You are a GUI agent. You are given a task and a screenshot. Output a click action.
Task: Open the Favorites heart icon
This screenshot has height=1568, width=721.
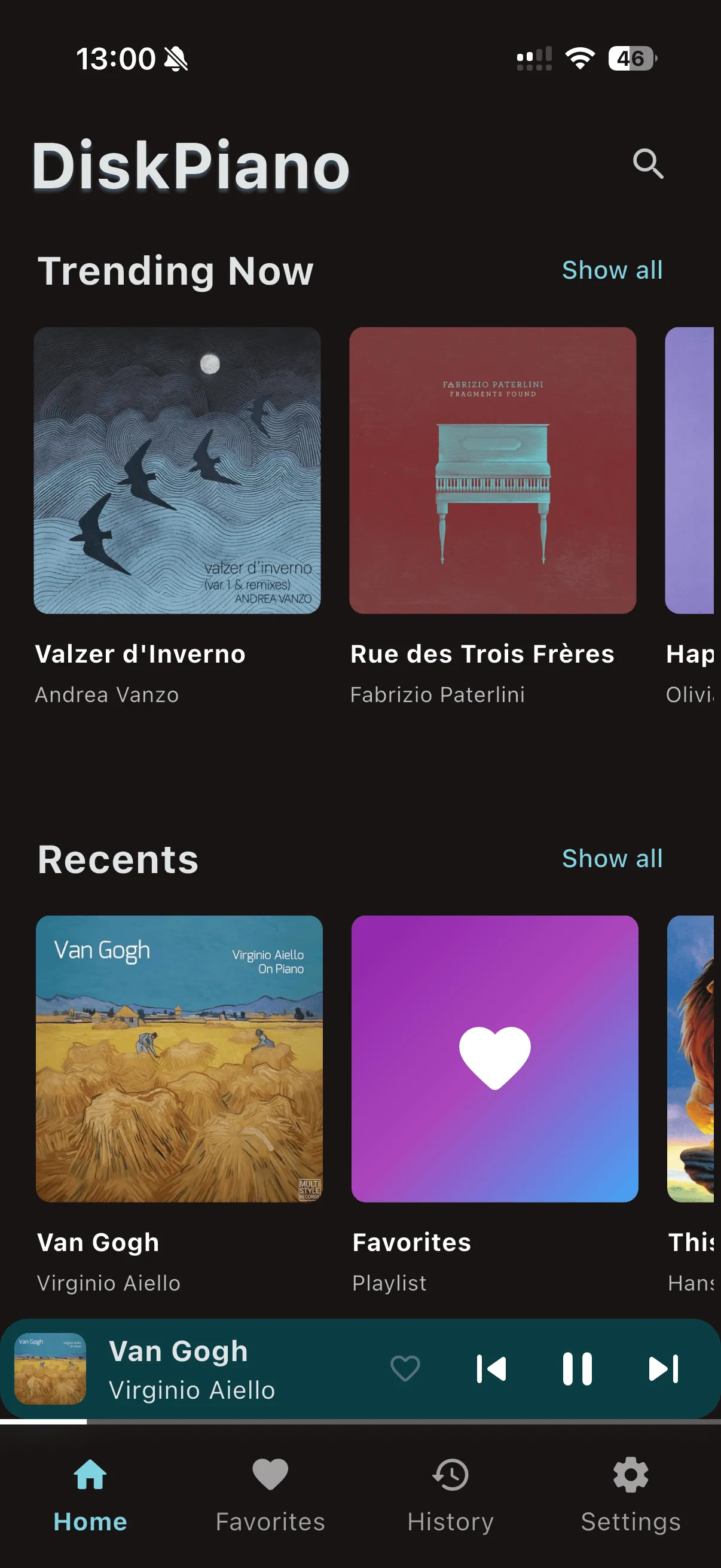(x=270, y=1475)
